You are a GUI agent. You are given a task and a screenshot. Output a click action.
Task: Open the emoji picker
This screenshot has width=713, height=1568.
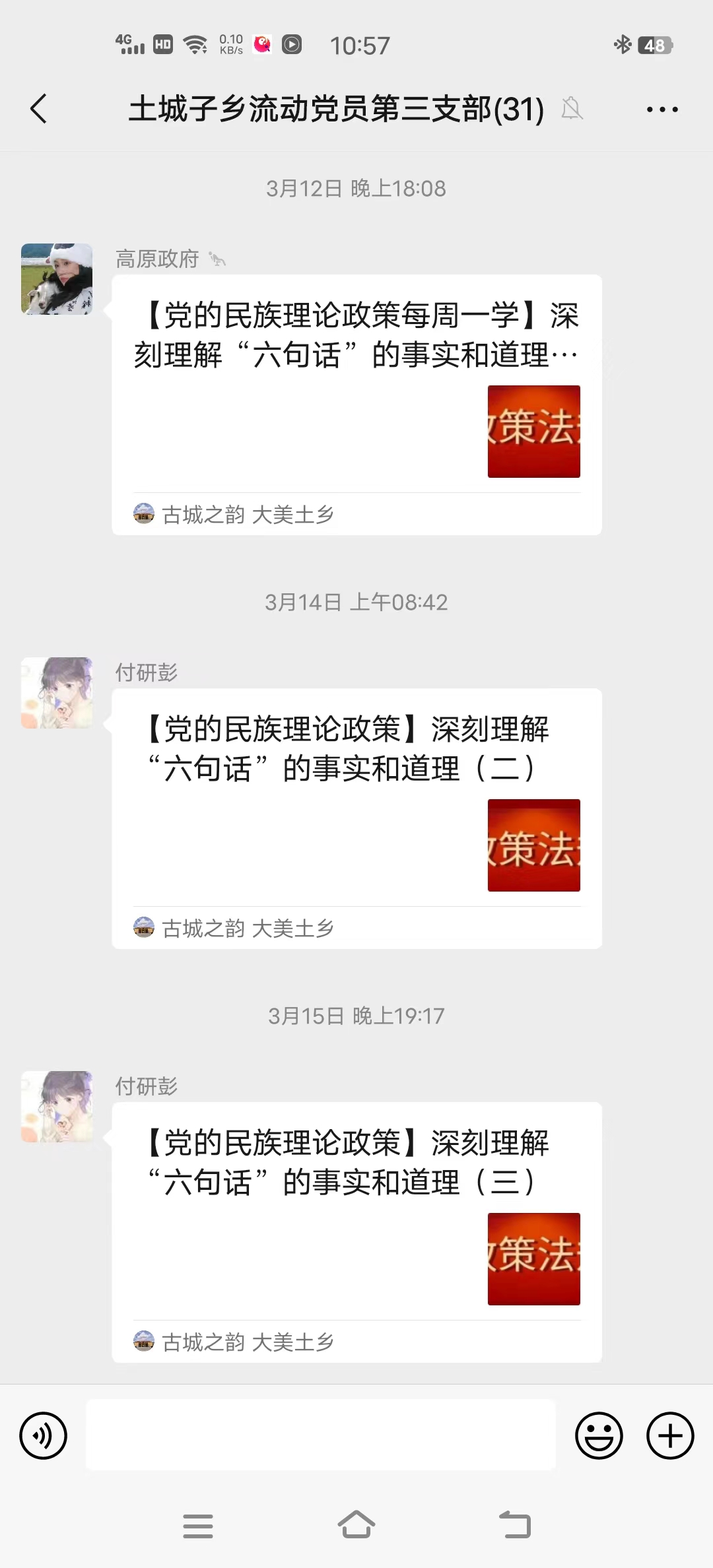(x=599, y=1435)
